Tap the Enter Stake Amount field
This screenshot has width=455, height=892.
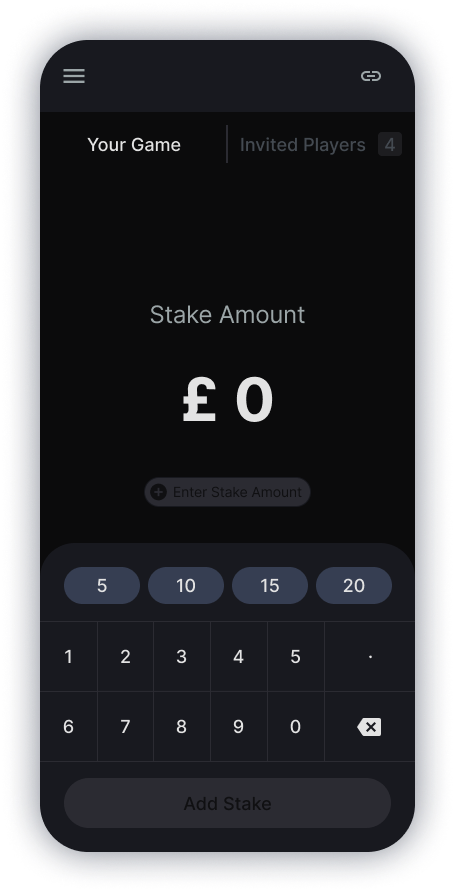[x=228, y=492]
